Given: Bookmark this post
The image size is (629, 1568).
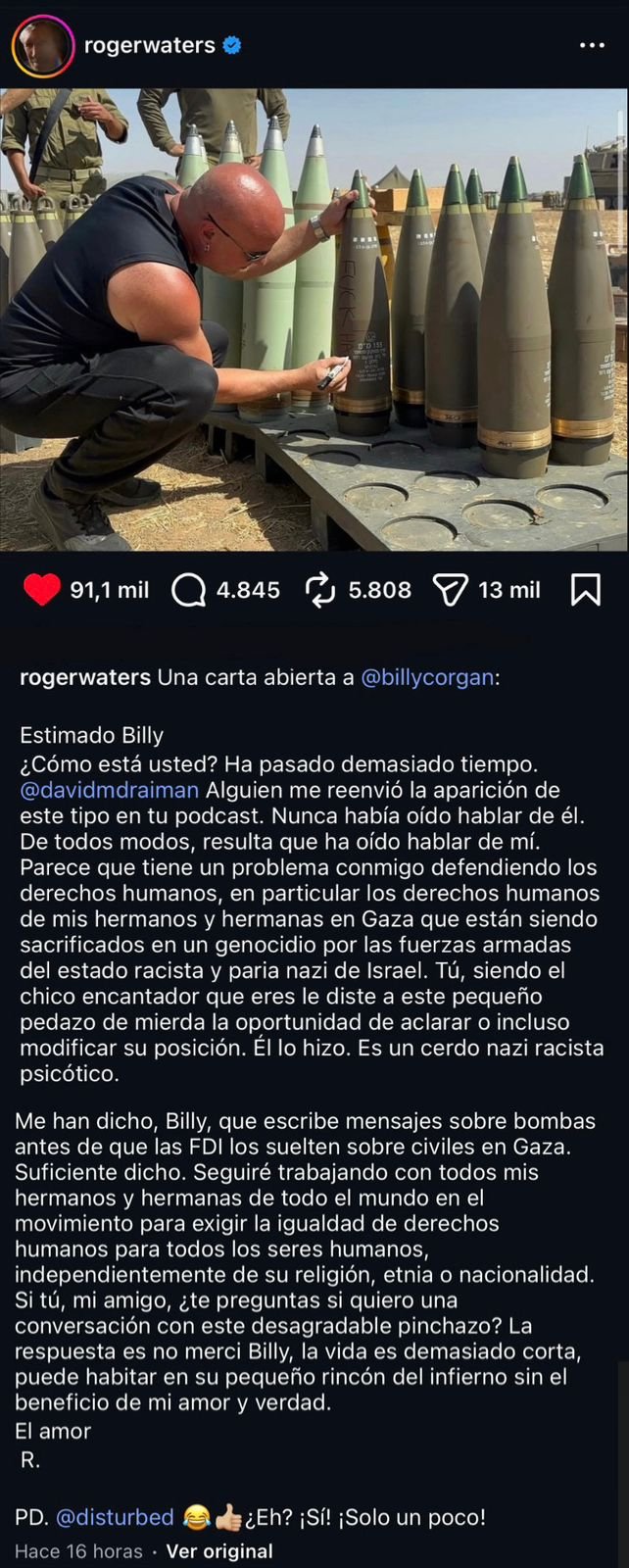Looking at the screenshot, I should (585, 590).
